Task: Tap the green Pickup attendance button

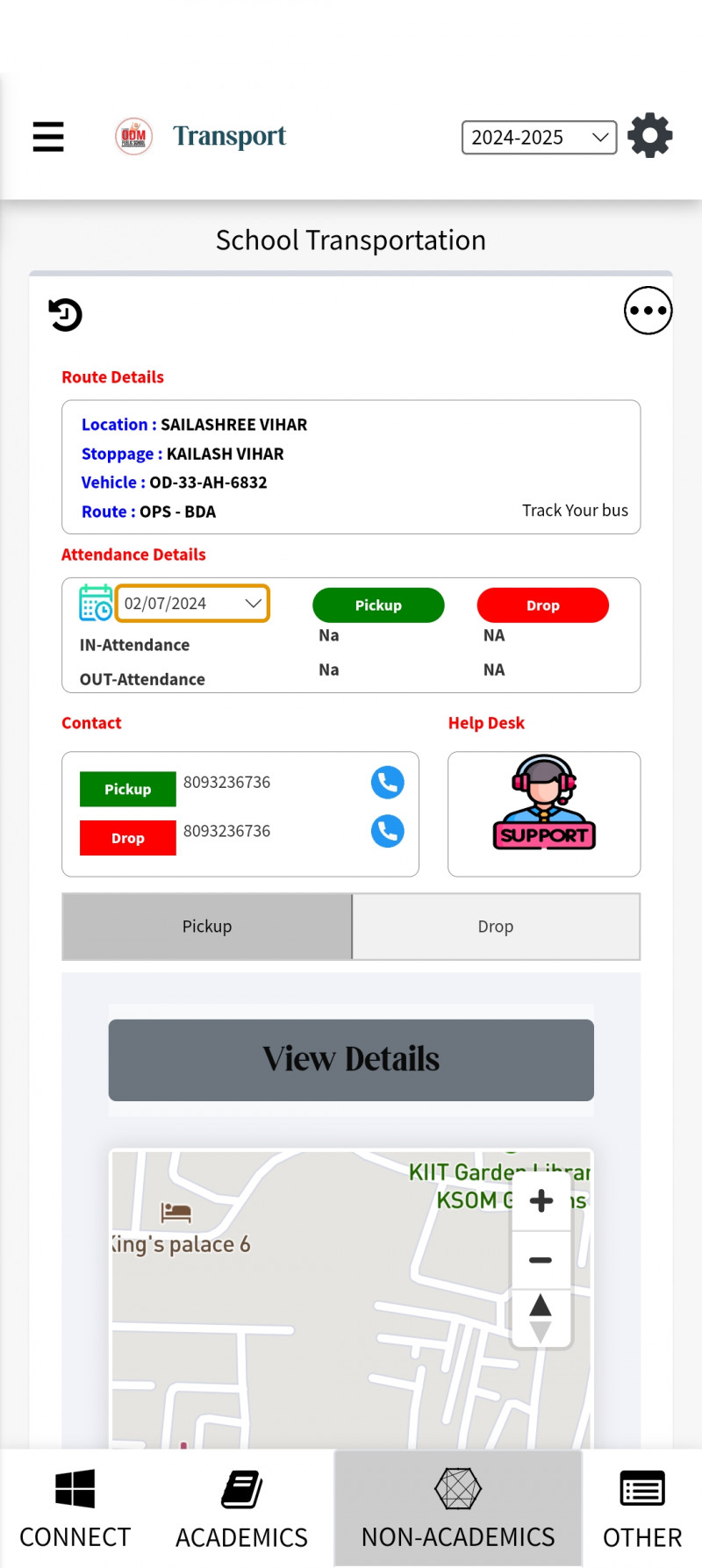Action: point(378,605)
